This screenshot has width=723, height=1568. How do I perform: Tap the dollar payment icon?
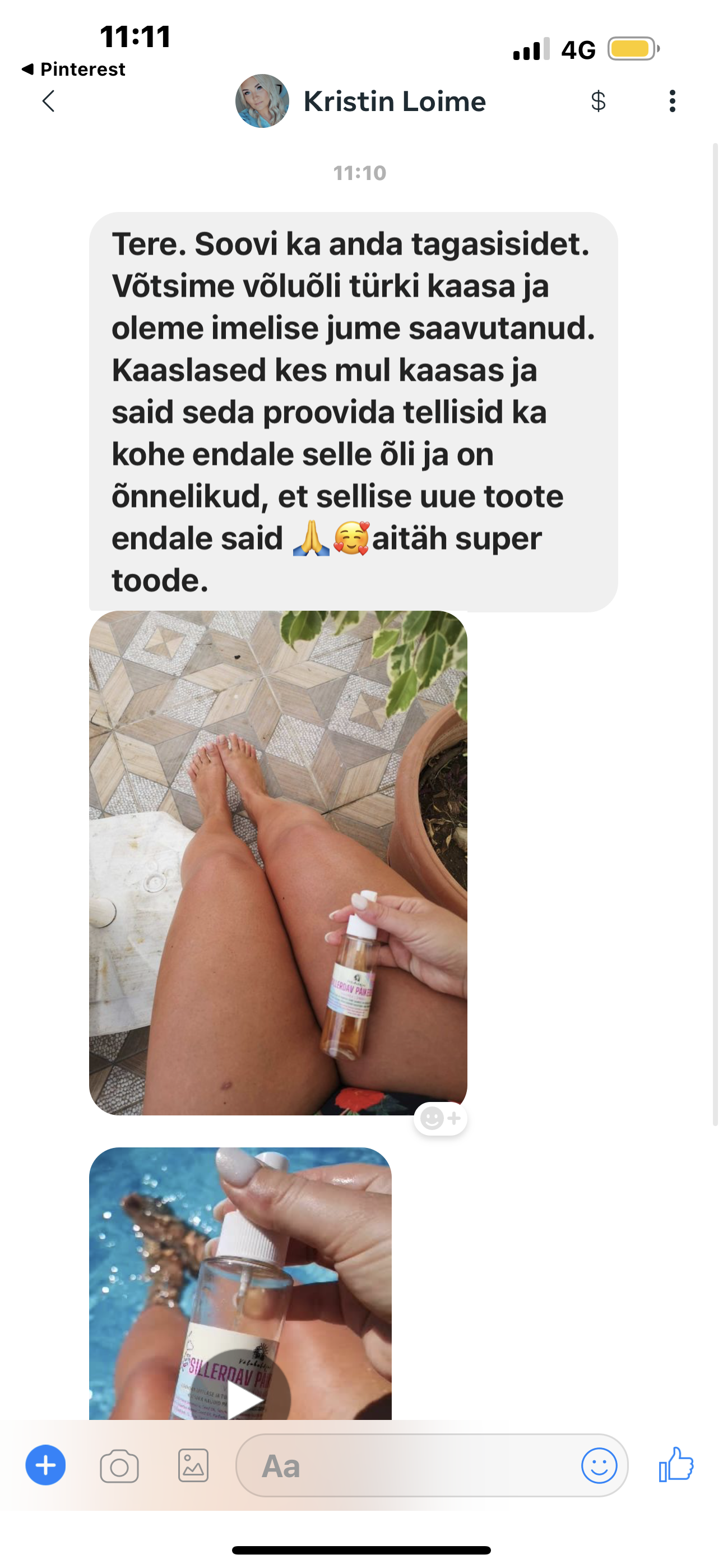(x=598, y=101)
